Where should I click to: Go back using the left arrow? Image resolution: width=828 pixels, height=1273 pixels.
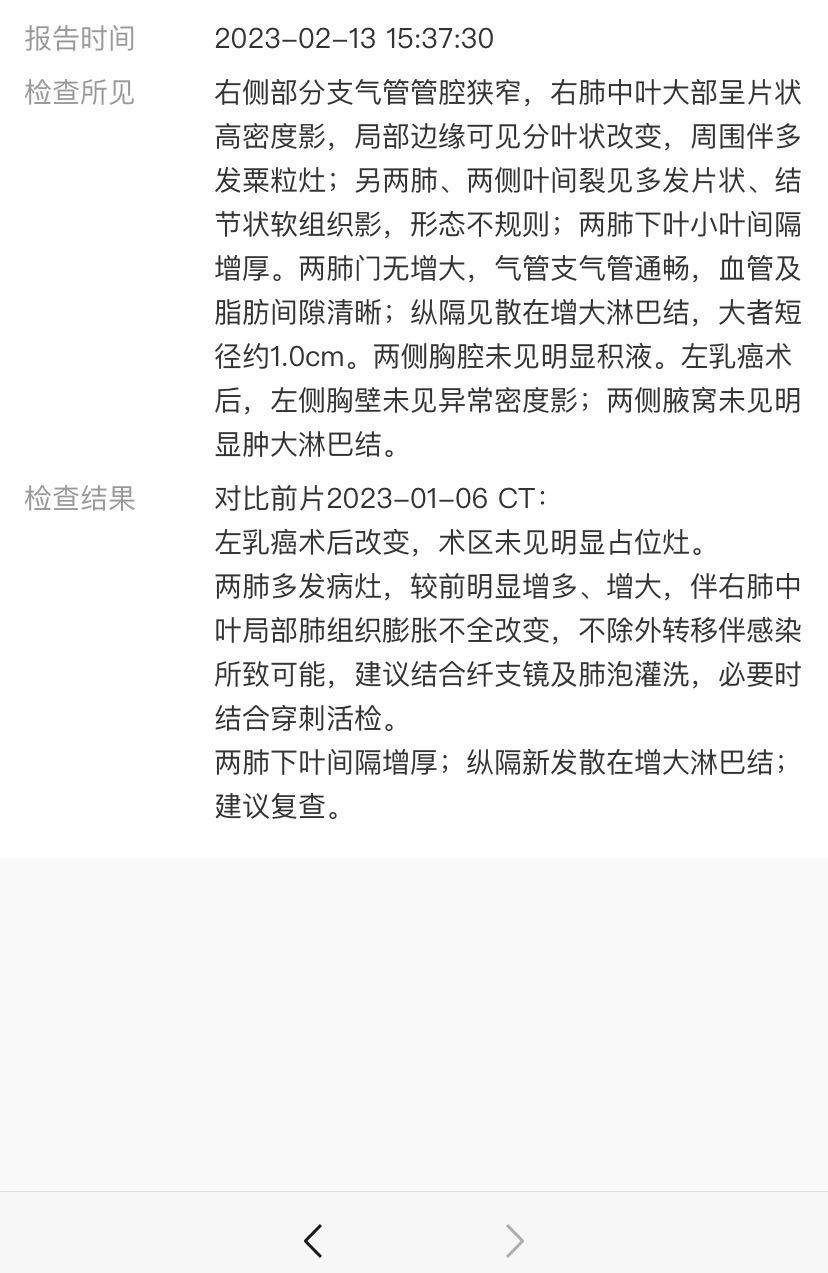click(x=313, y=1241)
